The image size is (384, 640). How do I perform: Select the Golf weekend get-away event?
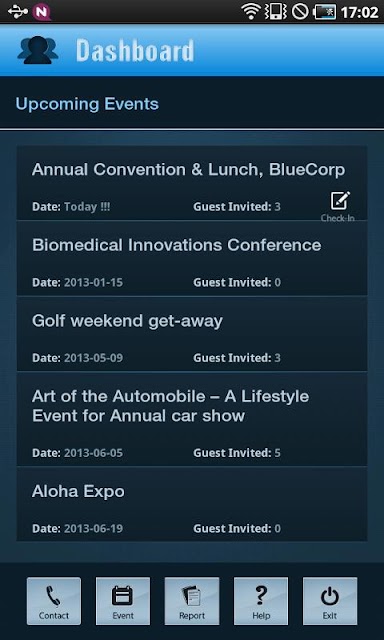192,334
